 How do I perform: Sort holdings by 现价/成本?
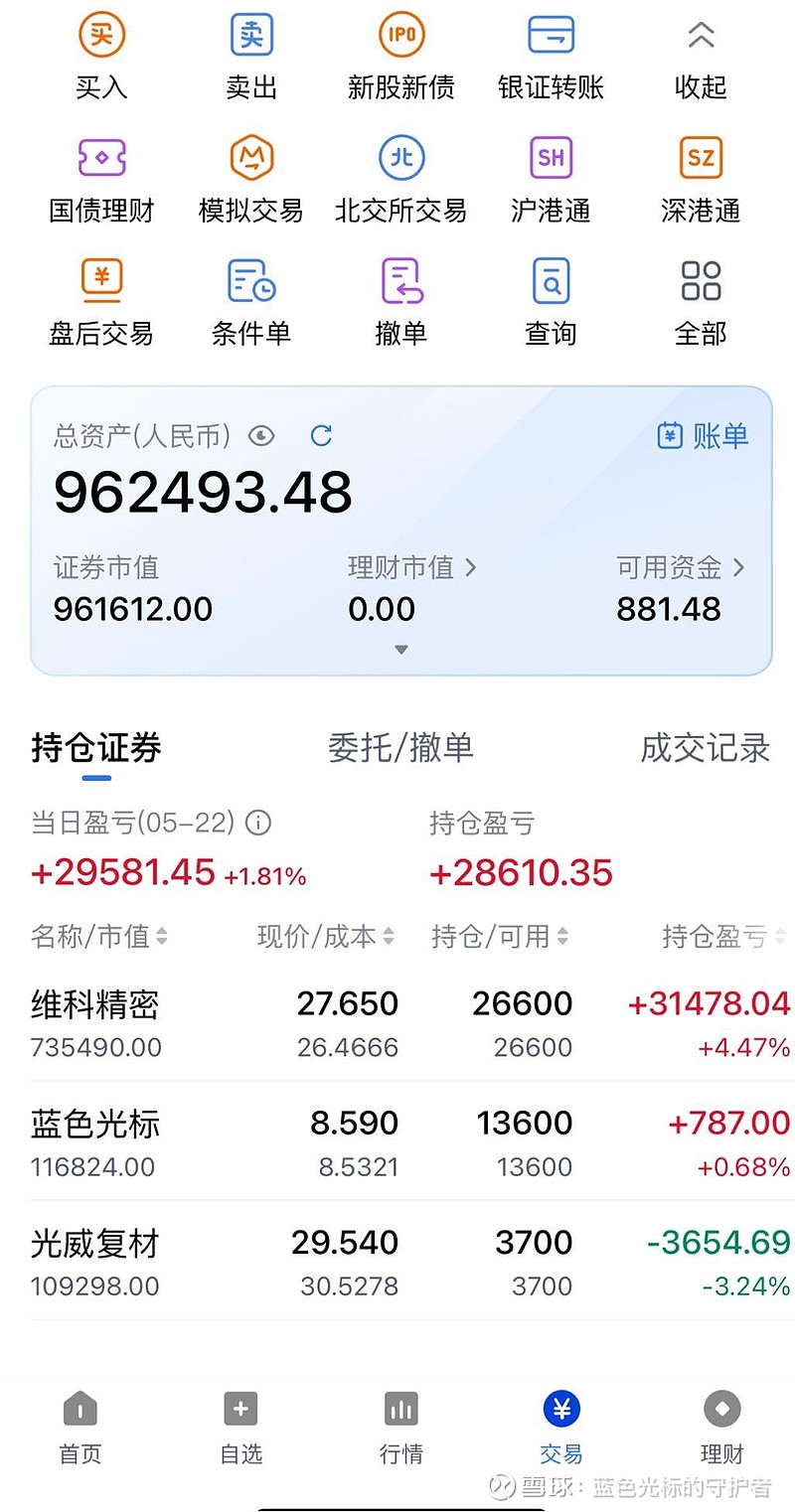[326, 936]
